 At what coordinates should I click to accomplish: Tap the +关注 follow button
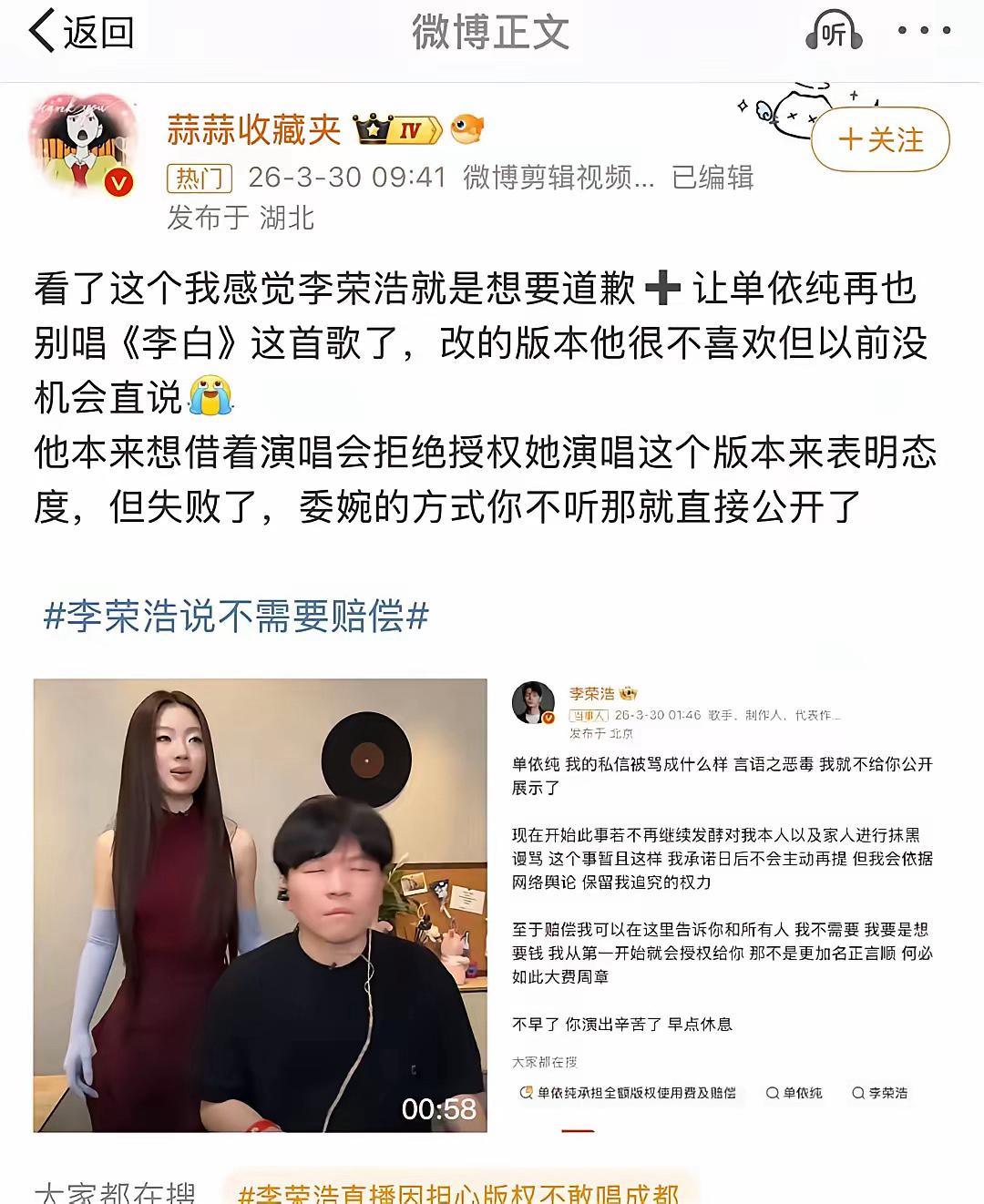pos(879,140)
